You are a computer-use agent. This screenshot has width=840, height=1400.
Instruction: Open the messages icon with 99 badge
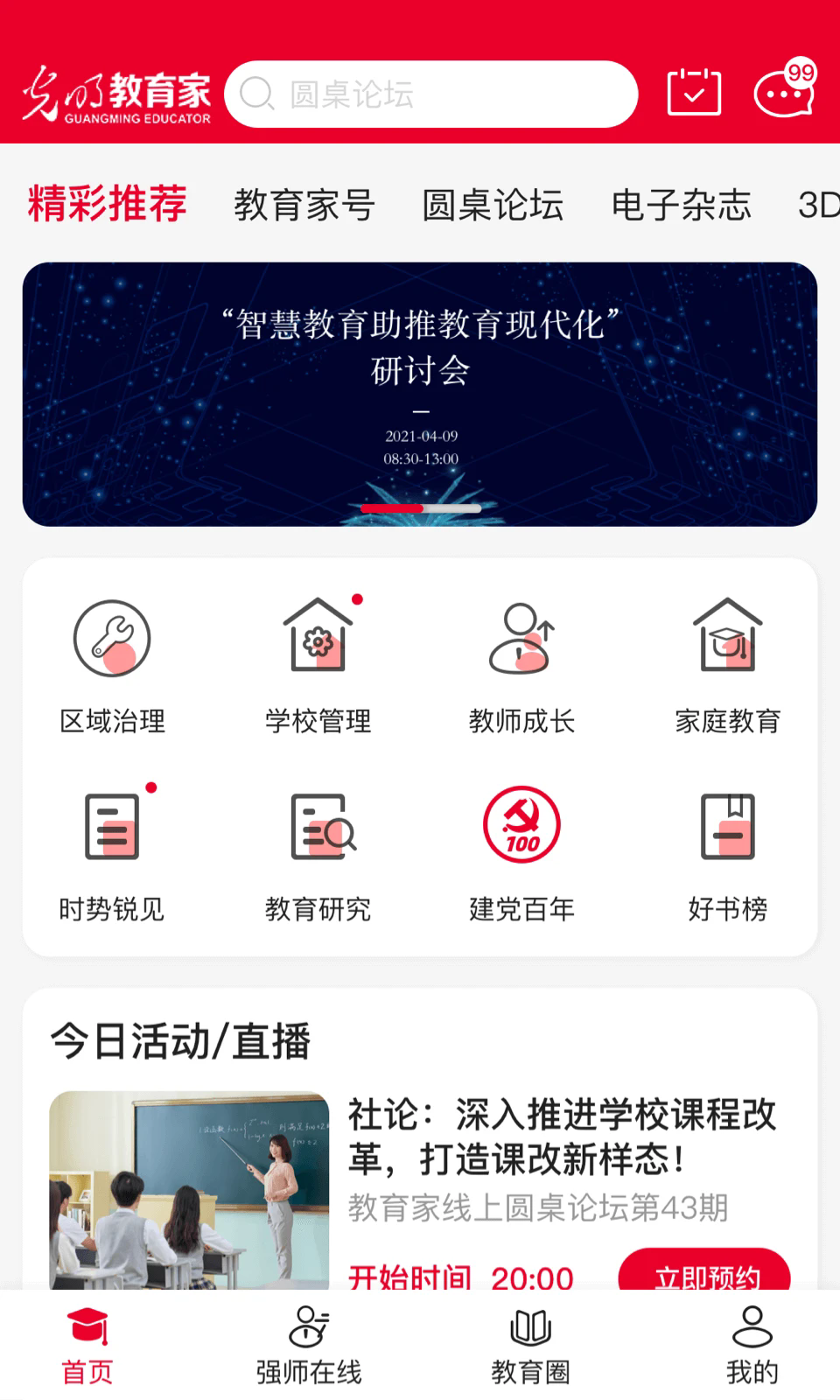click(x=784, y=92)
